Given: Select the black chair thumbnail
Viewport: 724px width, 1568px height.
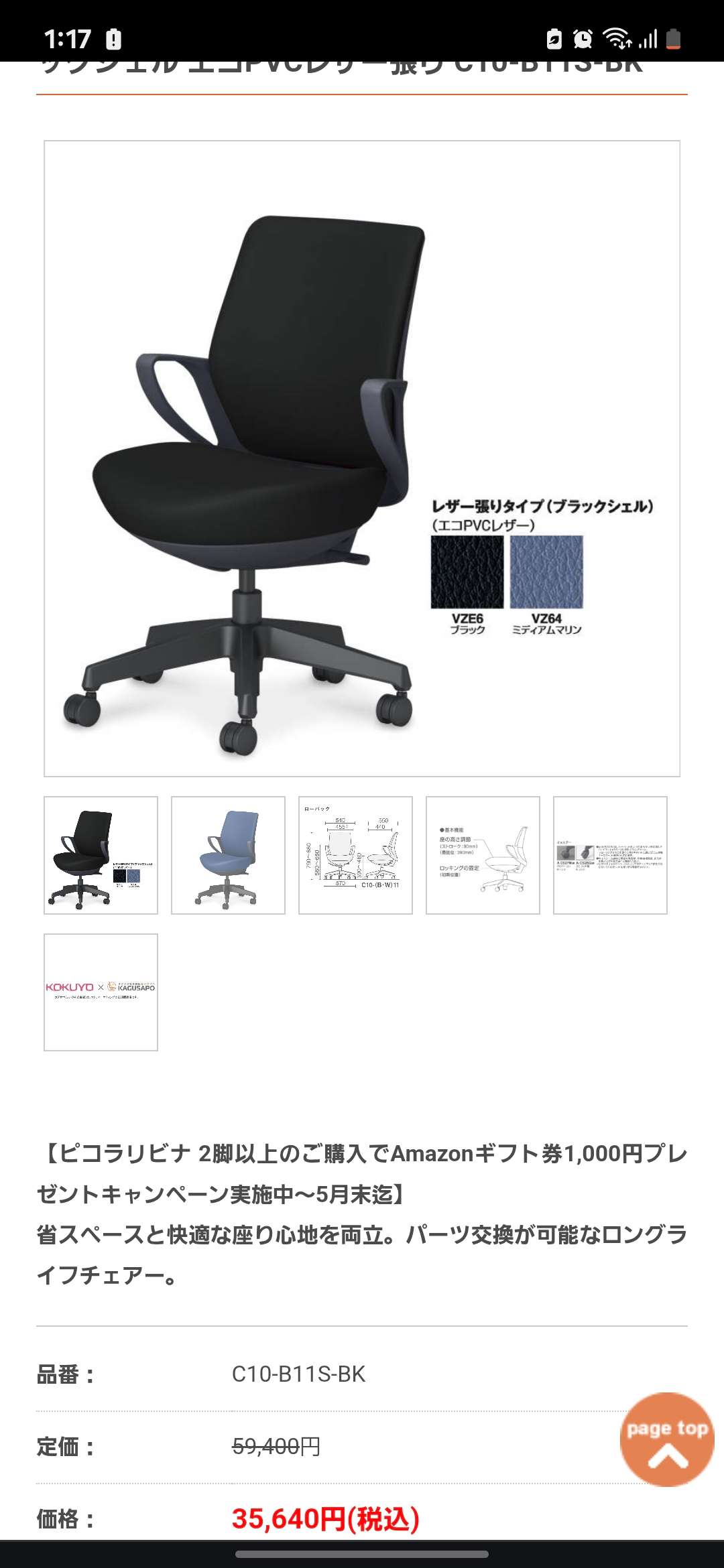Looking at the screenshot, I should pyautogui.click(x=101, y=855).
